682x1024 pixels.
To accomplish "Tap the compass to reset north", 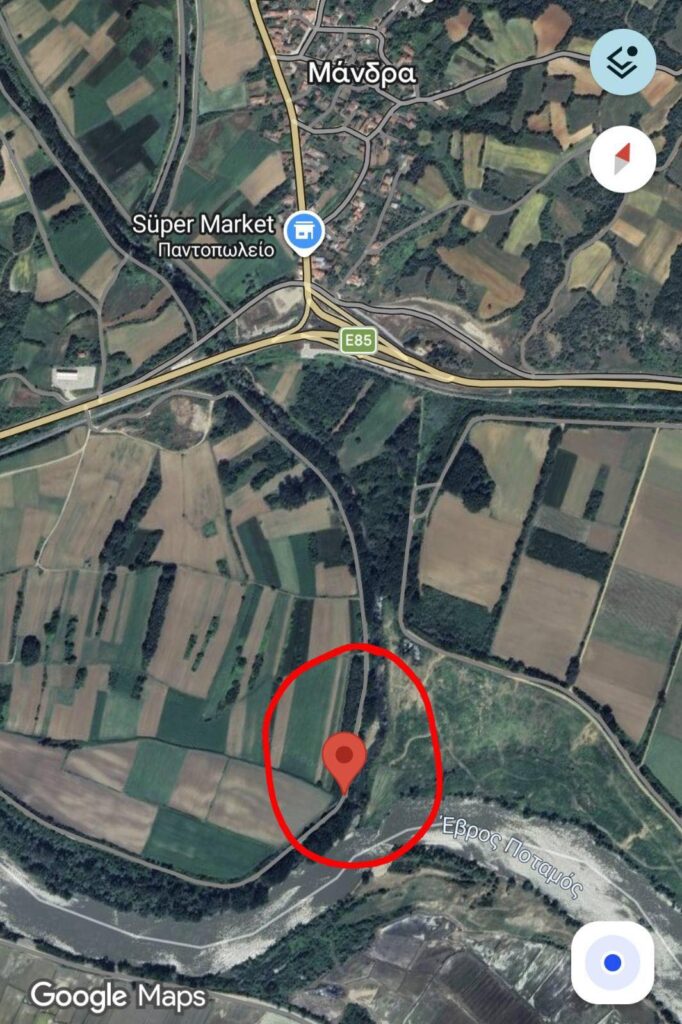I will (x=622, y=159).
